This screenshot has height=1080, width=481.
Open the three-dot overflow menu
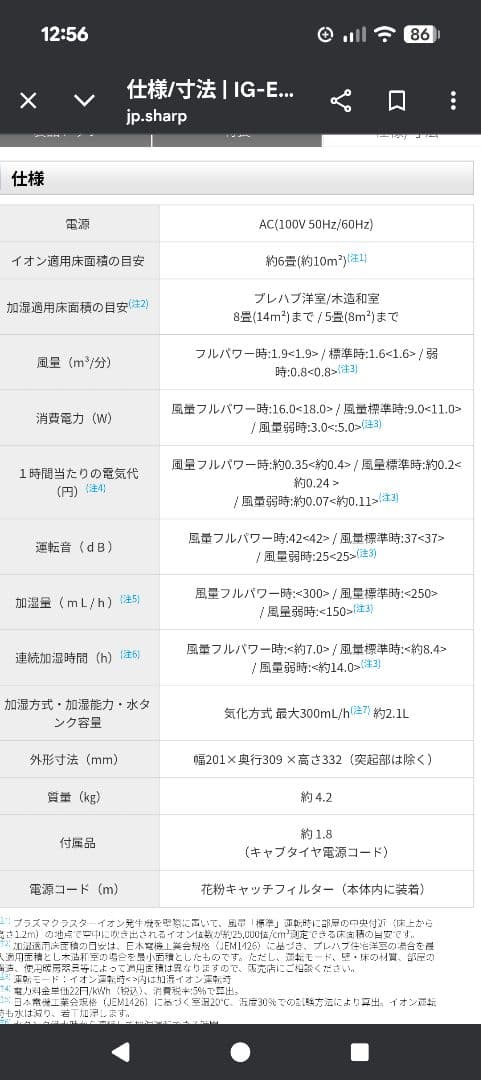[x=453, y=101]
